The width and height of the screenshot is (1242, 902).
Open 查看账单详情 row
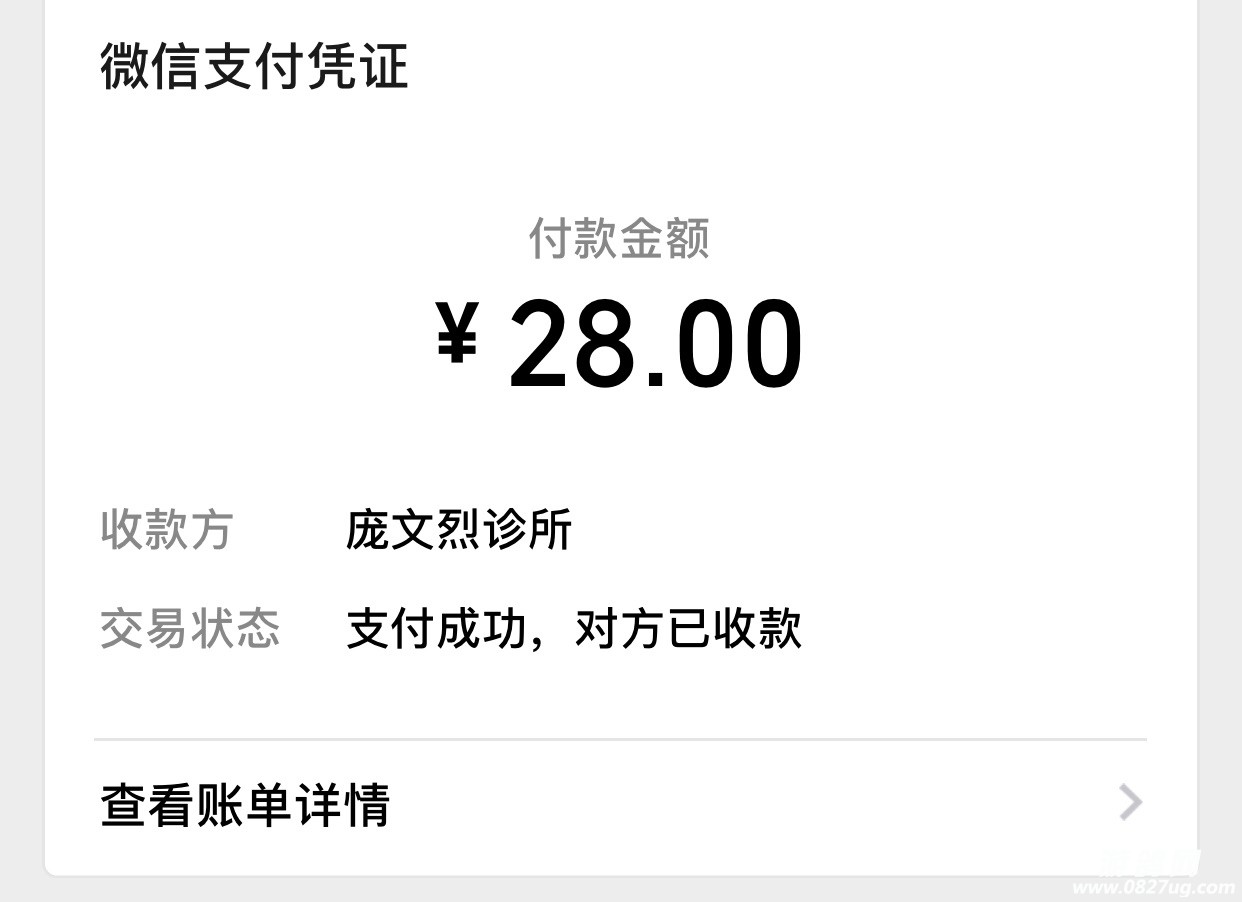620,805
